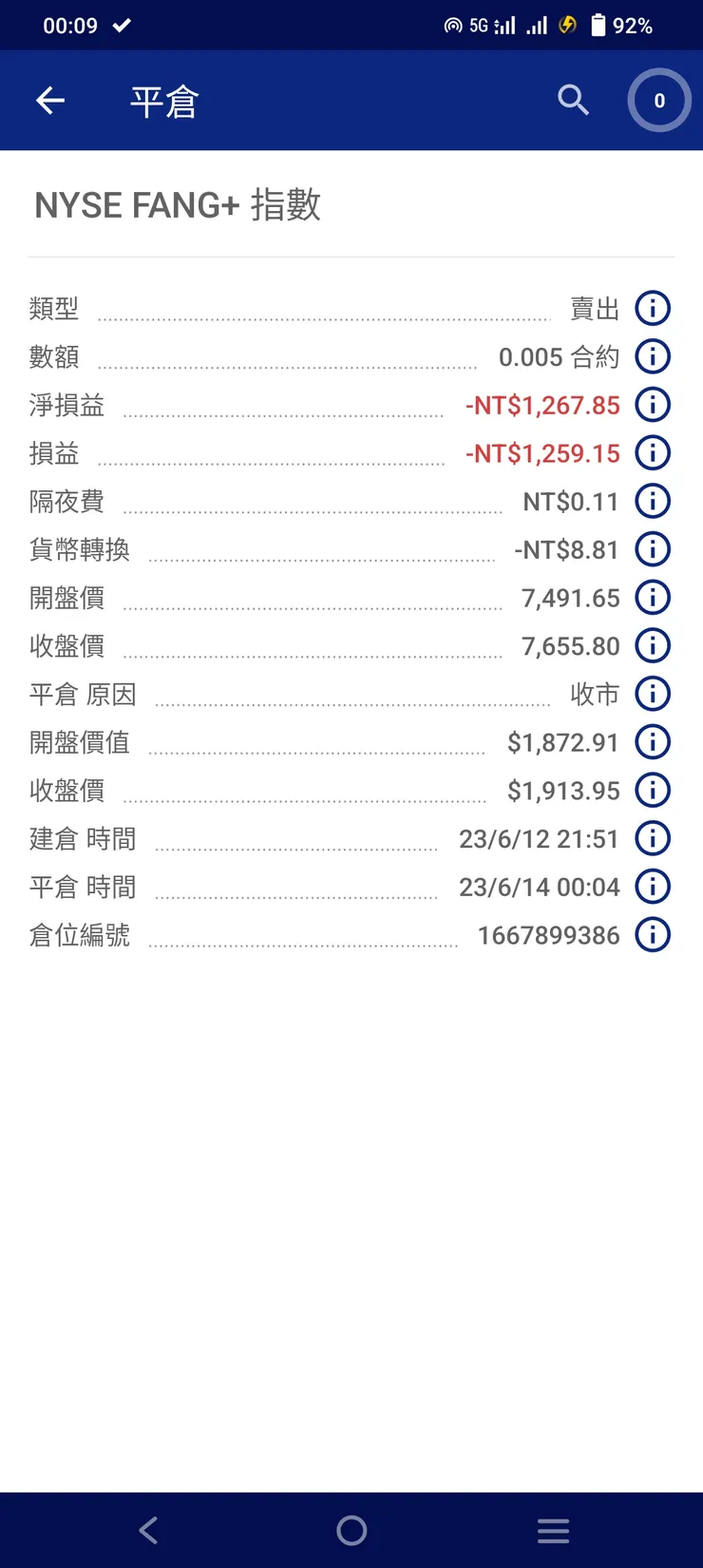View explanation for the 數額 contract amount
The image size is (703, 1568).
point(653,356)
